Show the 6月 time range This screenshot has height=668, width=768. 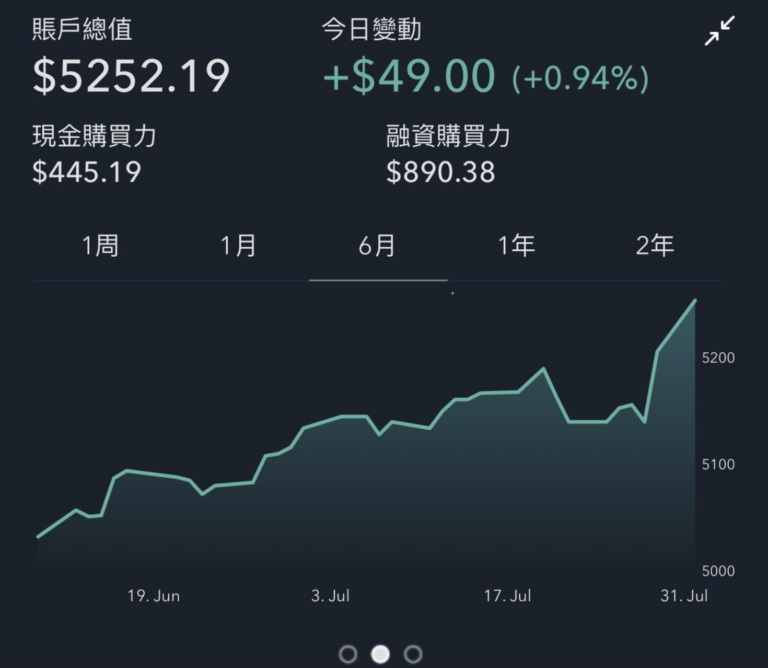tap(377, 246)
